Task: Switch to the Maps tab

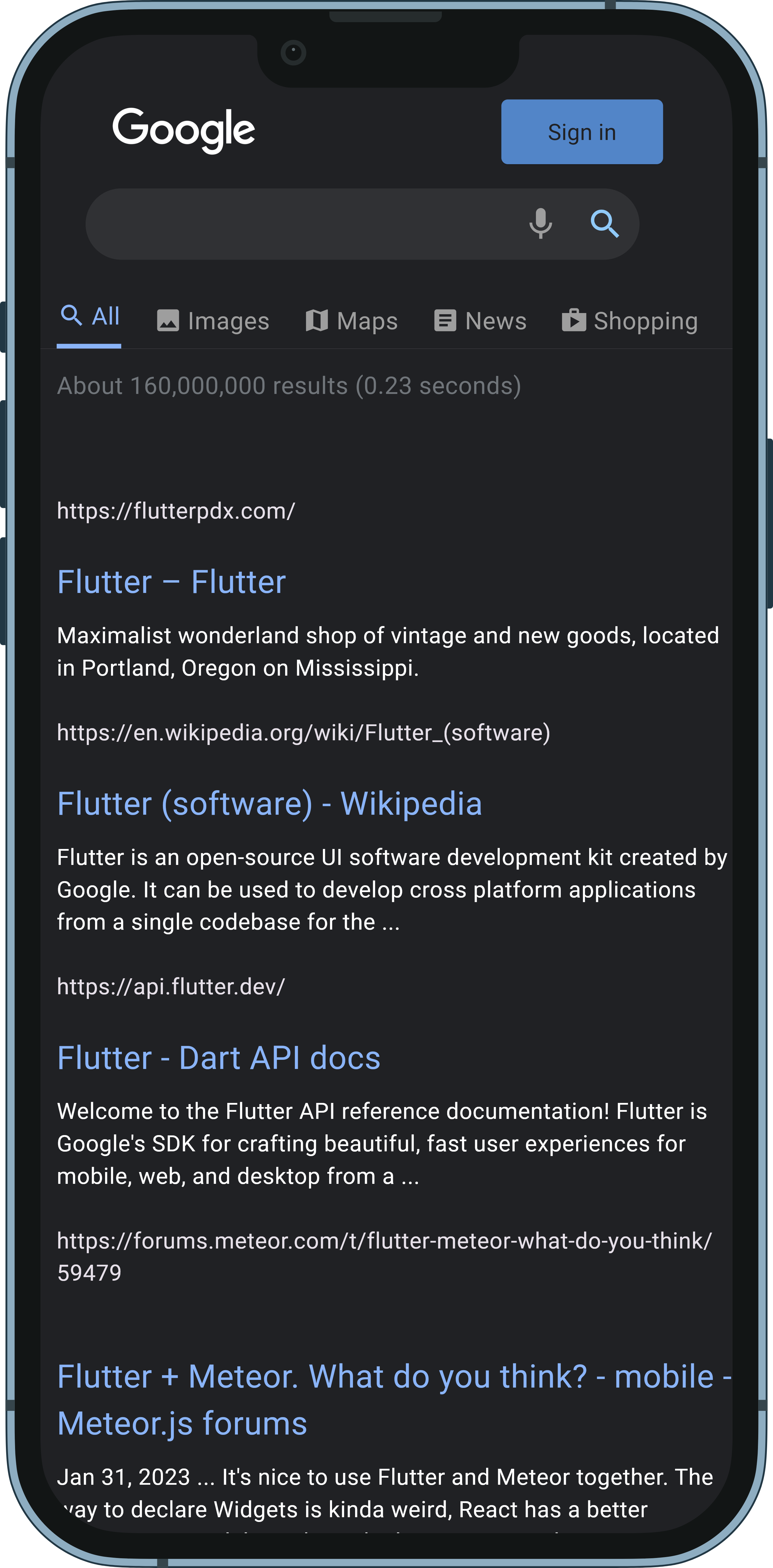Action: tap(351, 321)
